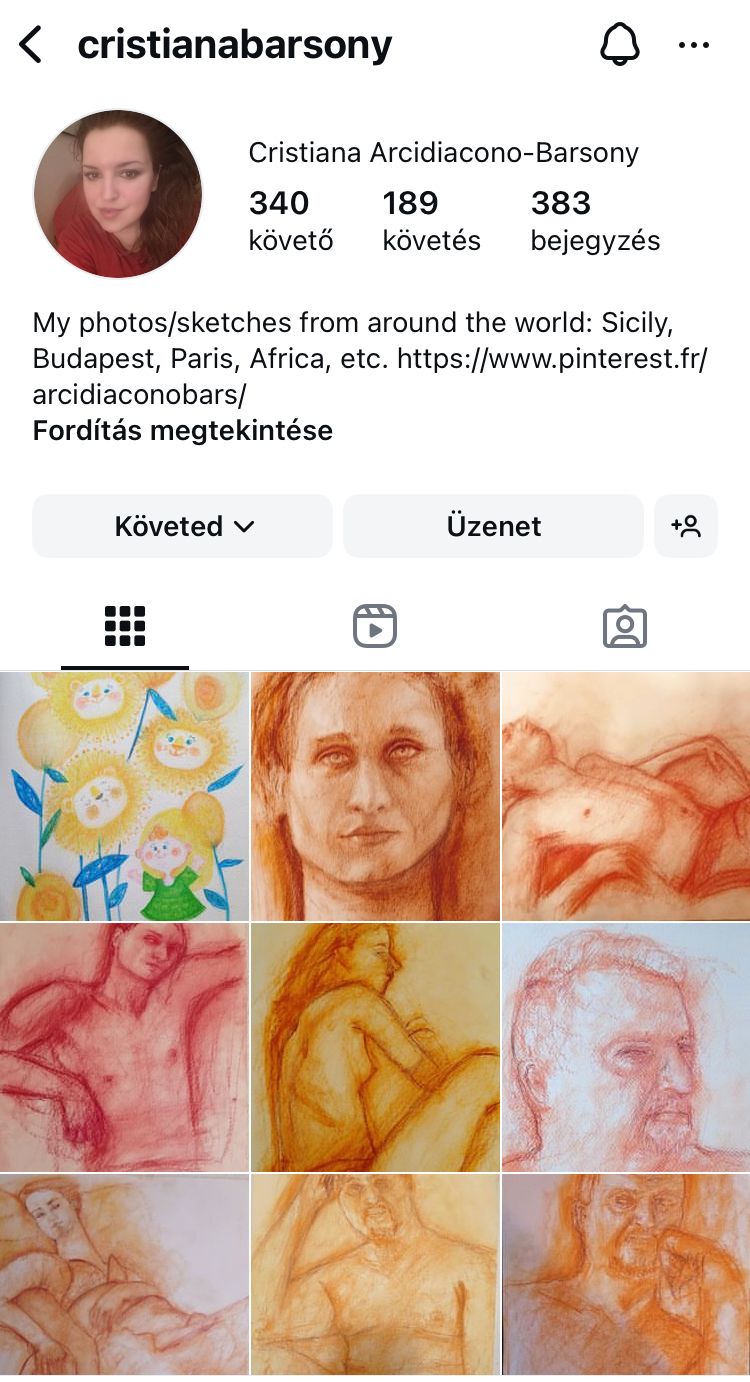Switch to the Reels tab

coord(375,627)
